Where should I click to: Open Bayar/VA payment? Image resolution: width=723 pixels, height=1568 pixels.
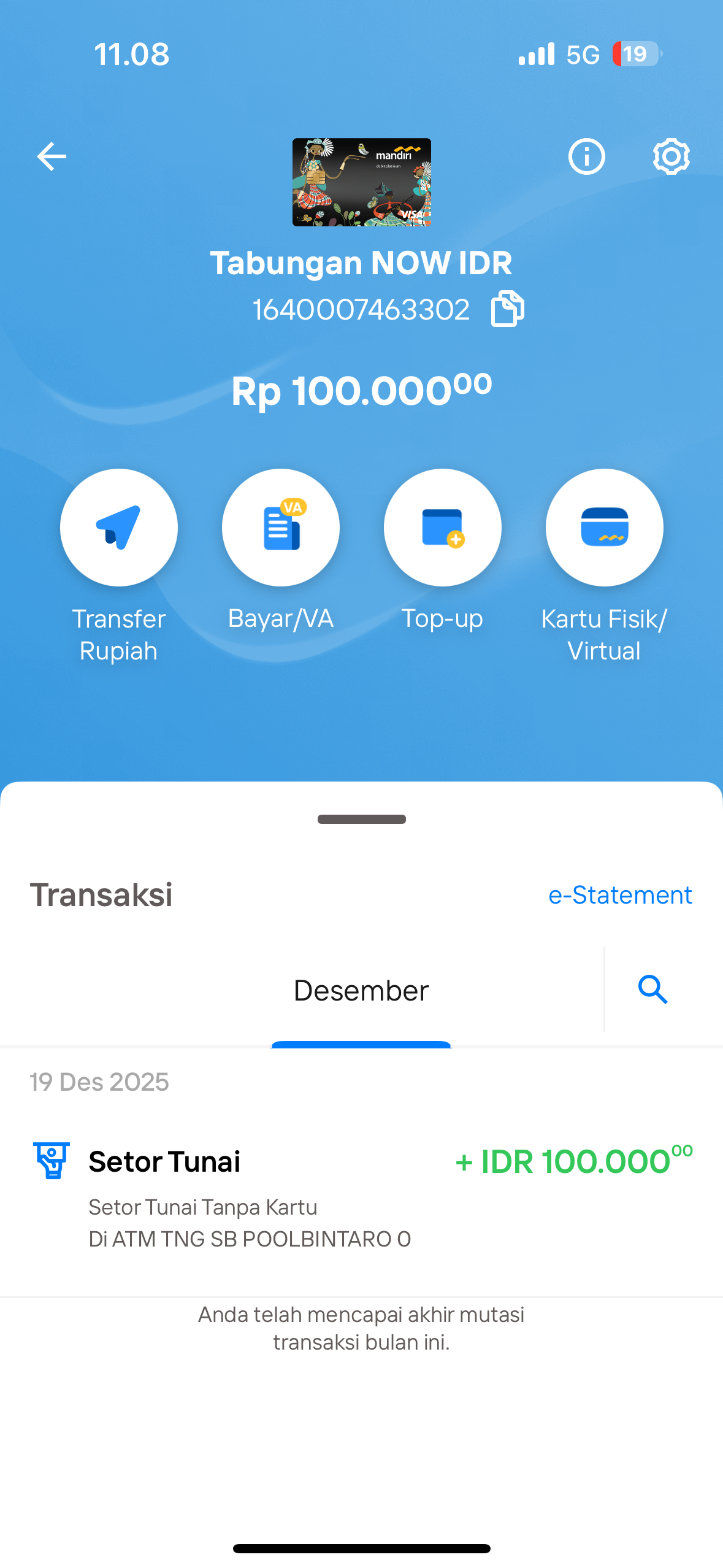tap(280, 528)
